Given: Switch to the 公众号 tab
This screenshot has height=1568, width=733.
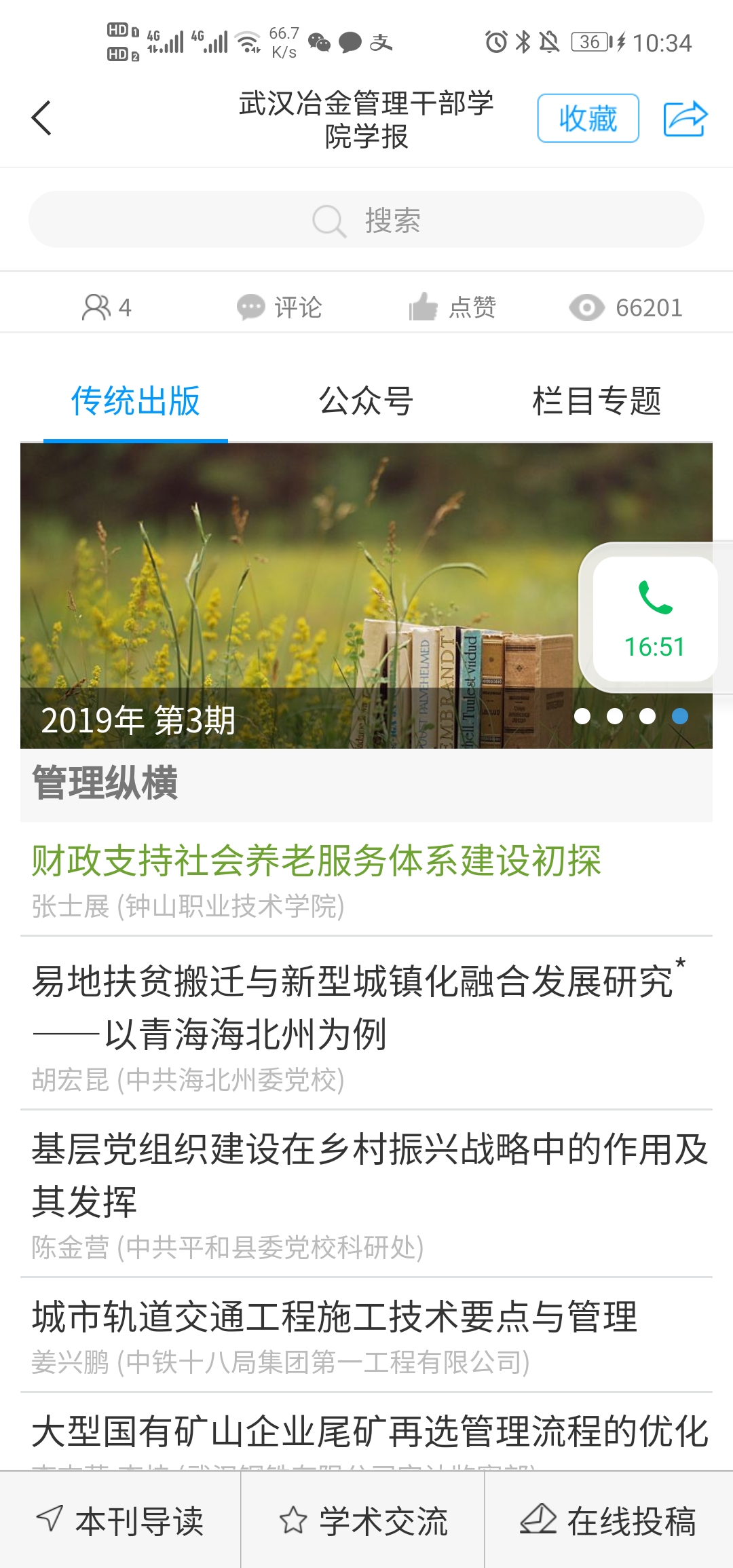Looking at the screenshot, I should point(366,400).
